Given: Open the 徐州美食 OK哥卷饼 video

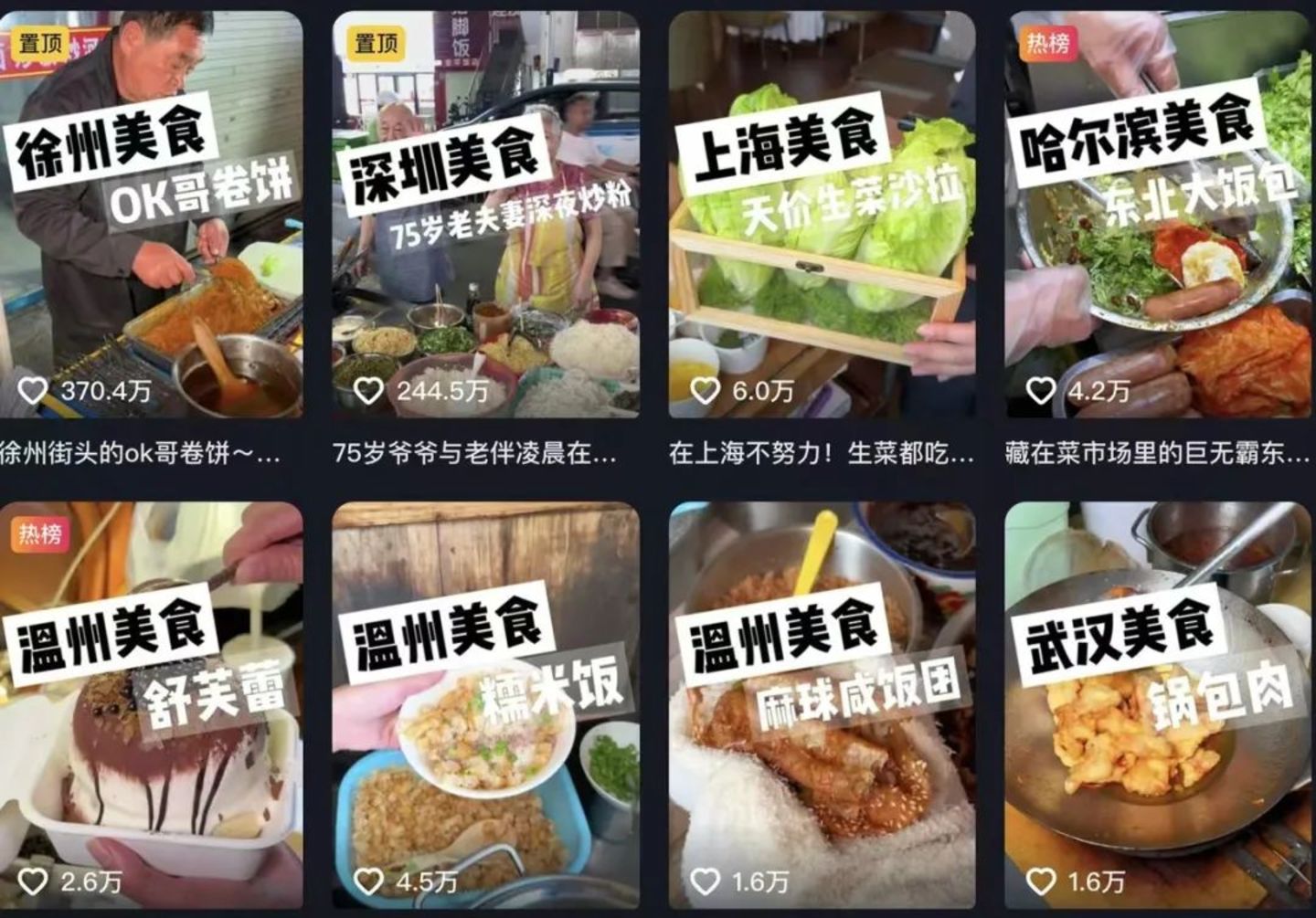Looking at the screenshot, I should click(x=151, y=215).
